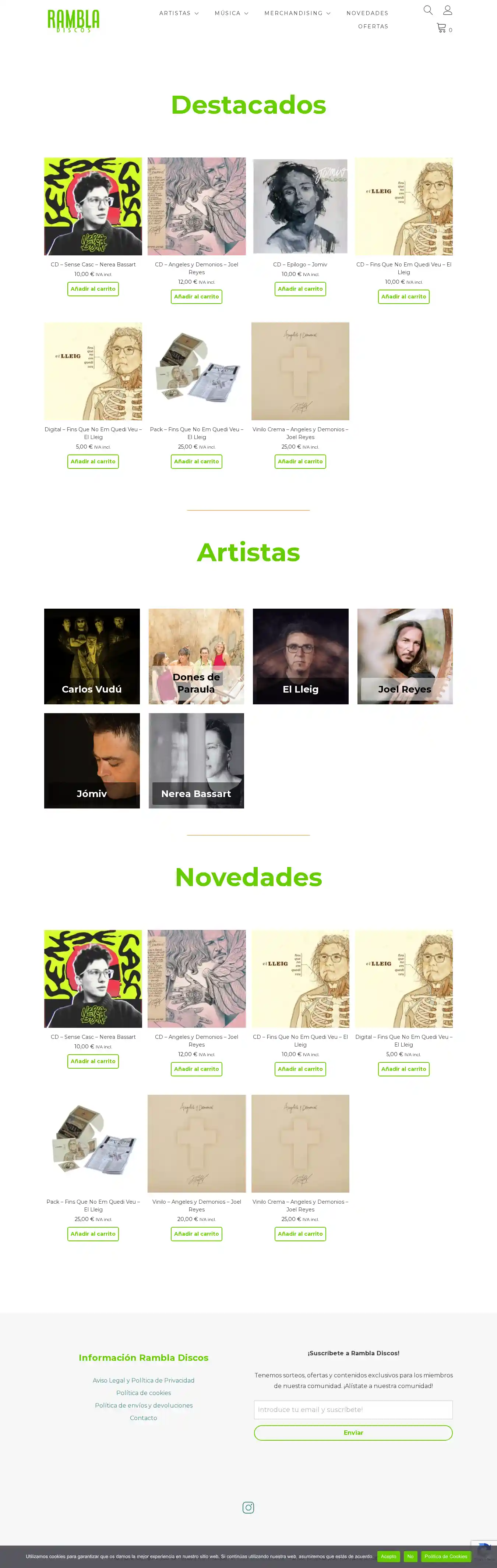Viewport: 497px width, 1568px height.
Task: Open Política de envíos y devoluciones
Action: click(x=143, y=1405)
